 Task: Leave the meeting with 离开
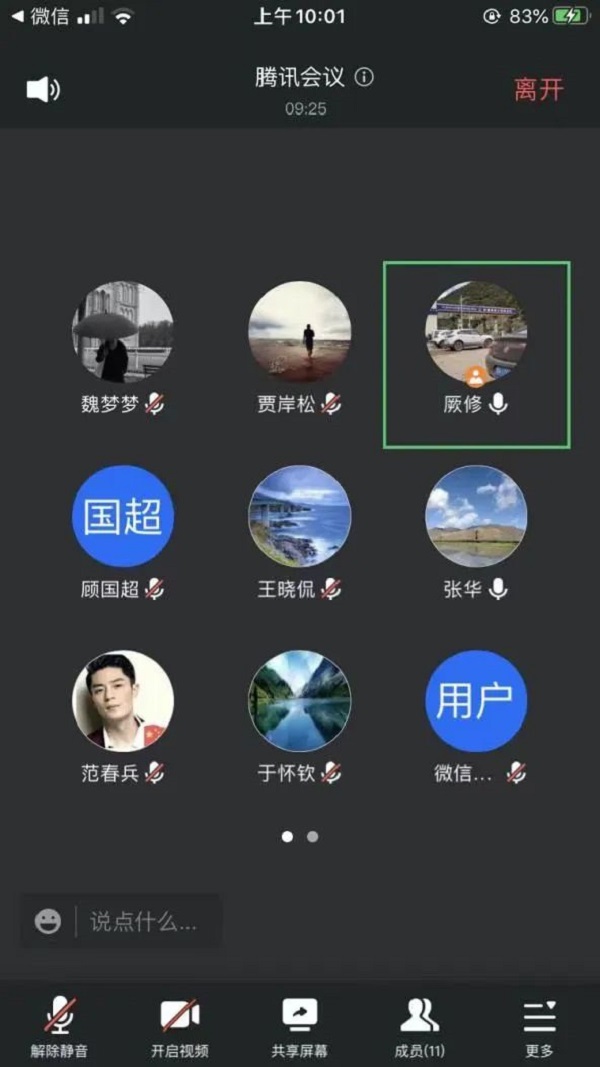click(x=539, y=89)
